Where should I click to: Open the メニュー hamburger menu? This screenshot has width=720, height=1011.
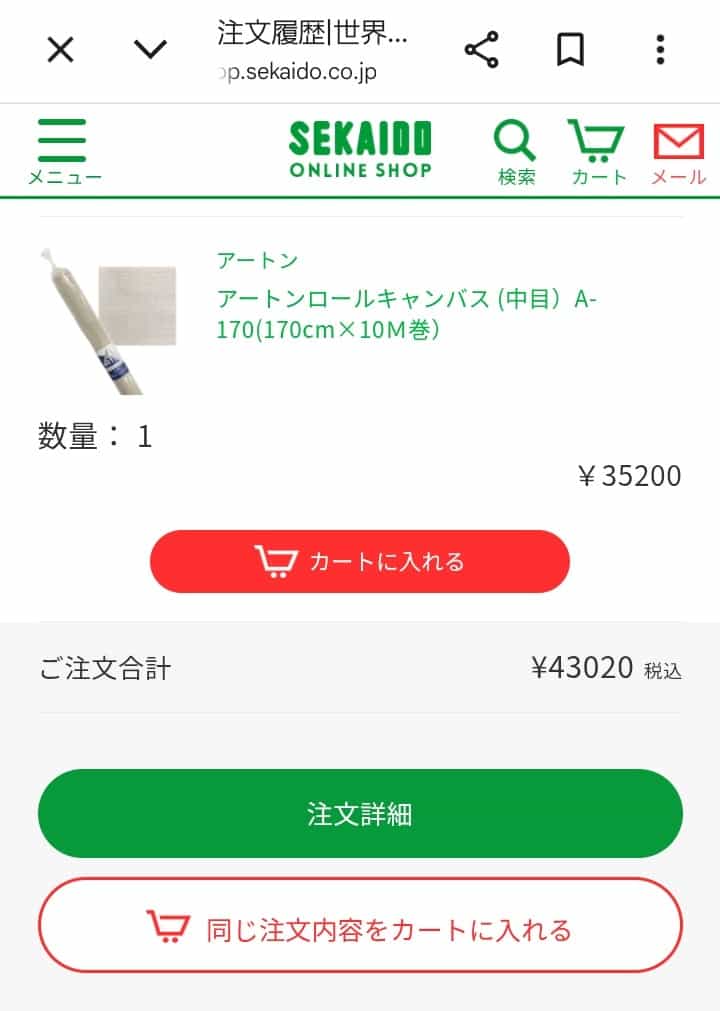63,152
